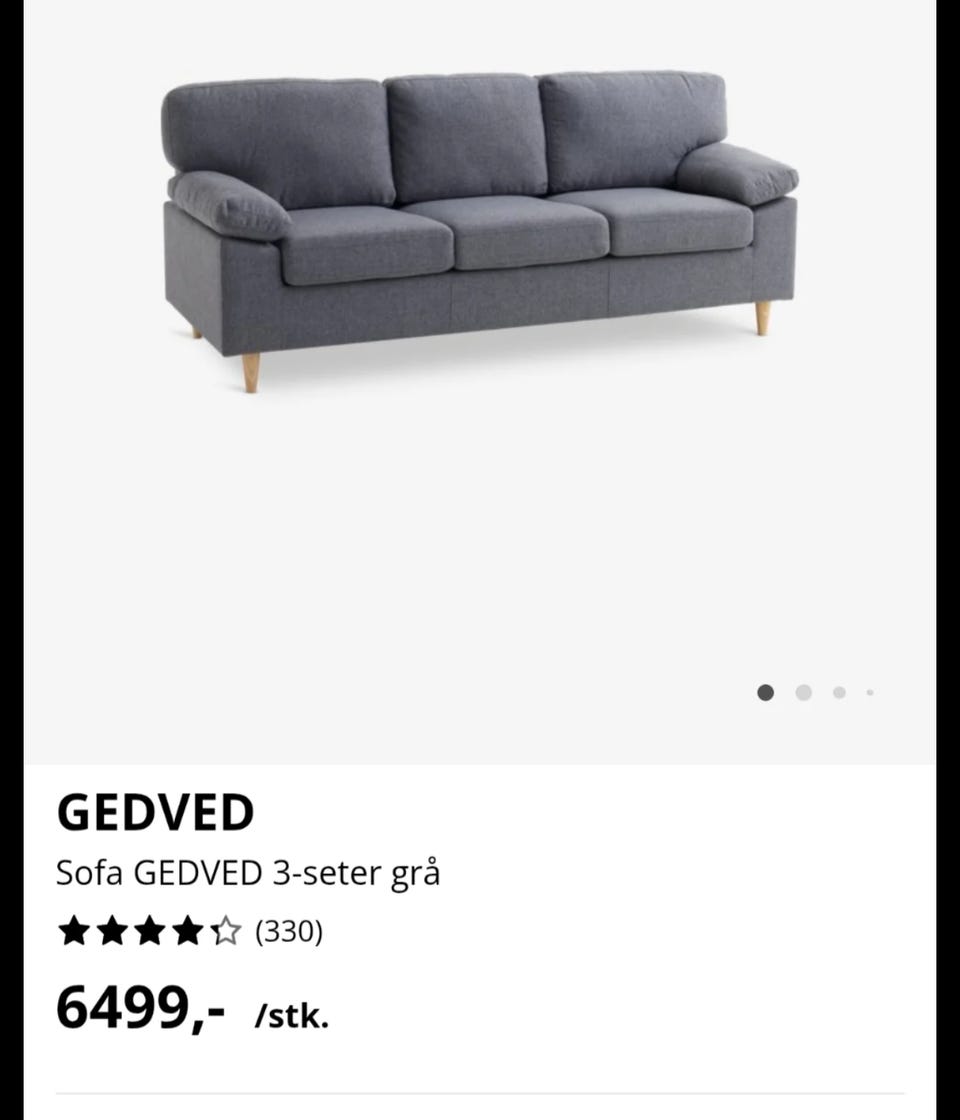Open the grey sofa product image
960x1120 pixels.
480,230
